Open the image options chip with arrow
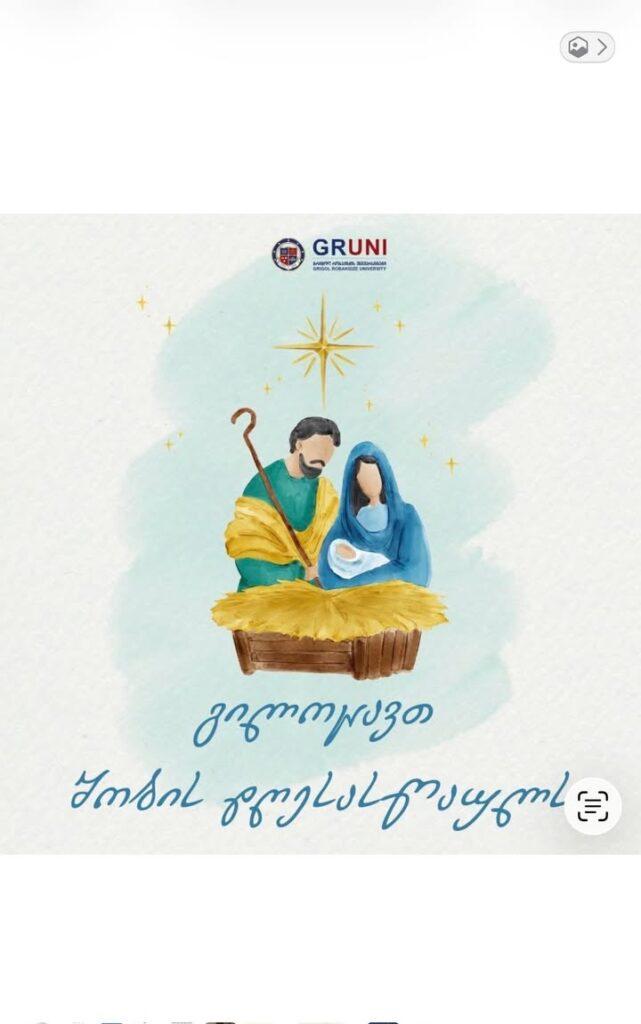The image size is (641, 1024). pos(587,46)
